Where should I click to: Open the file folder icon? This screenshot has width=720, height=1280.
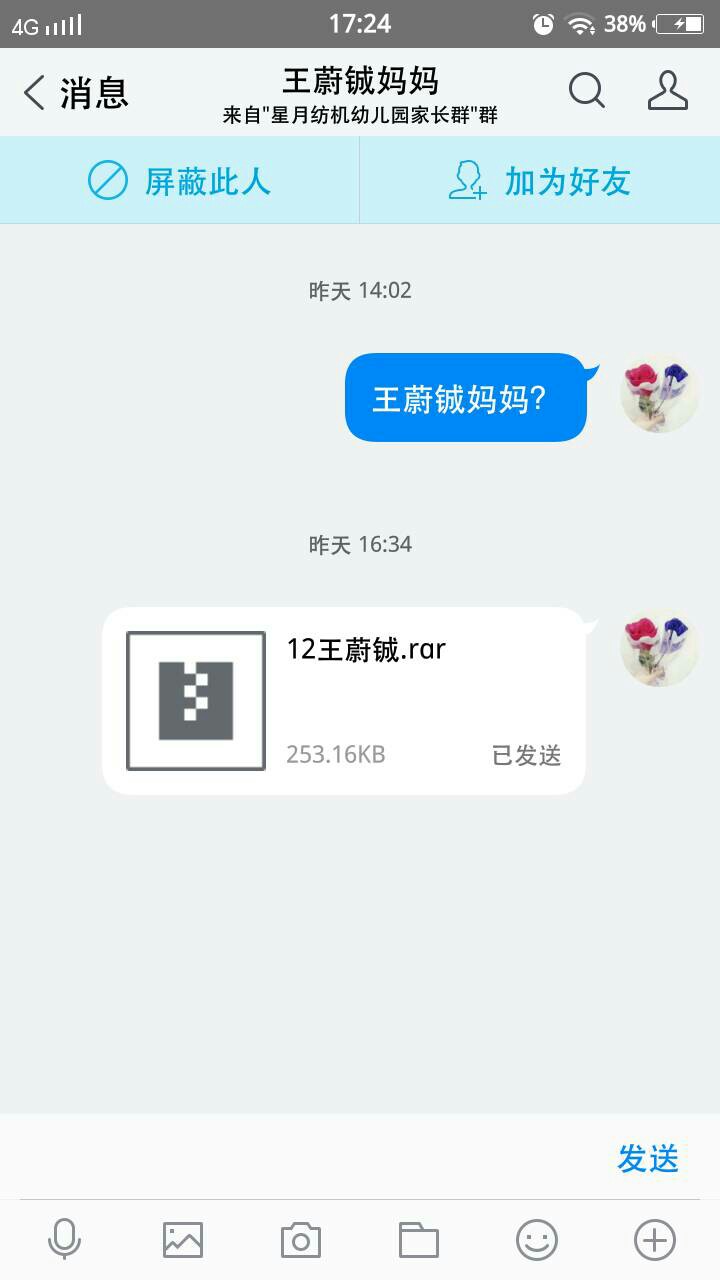tap(419, 1240)
